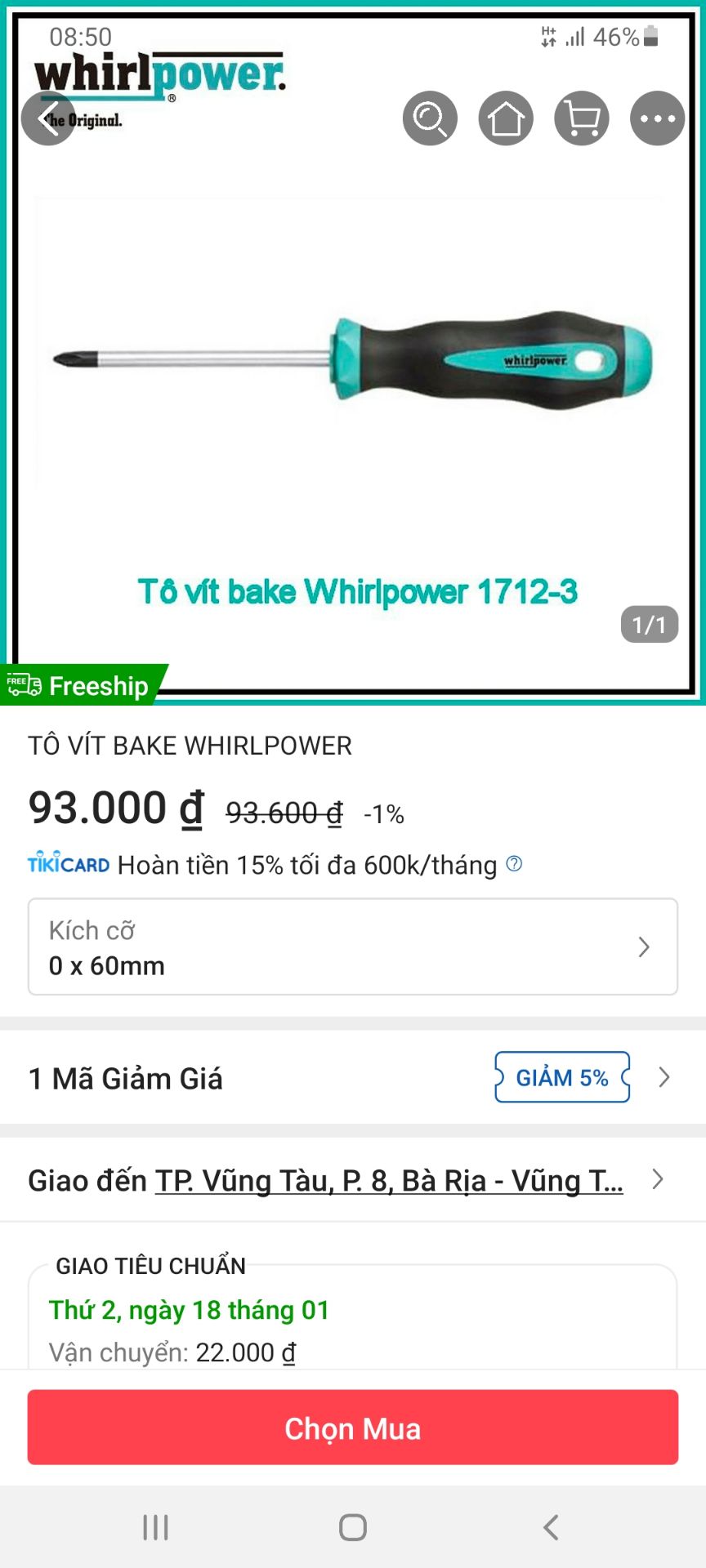Tap the system home button
Image resolution: width=706 pixels, height=1568 pixels.
pos(353,1527)
